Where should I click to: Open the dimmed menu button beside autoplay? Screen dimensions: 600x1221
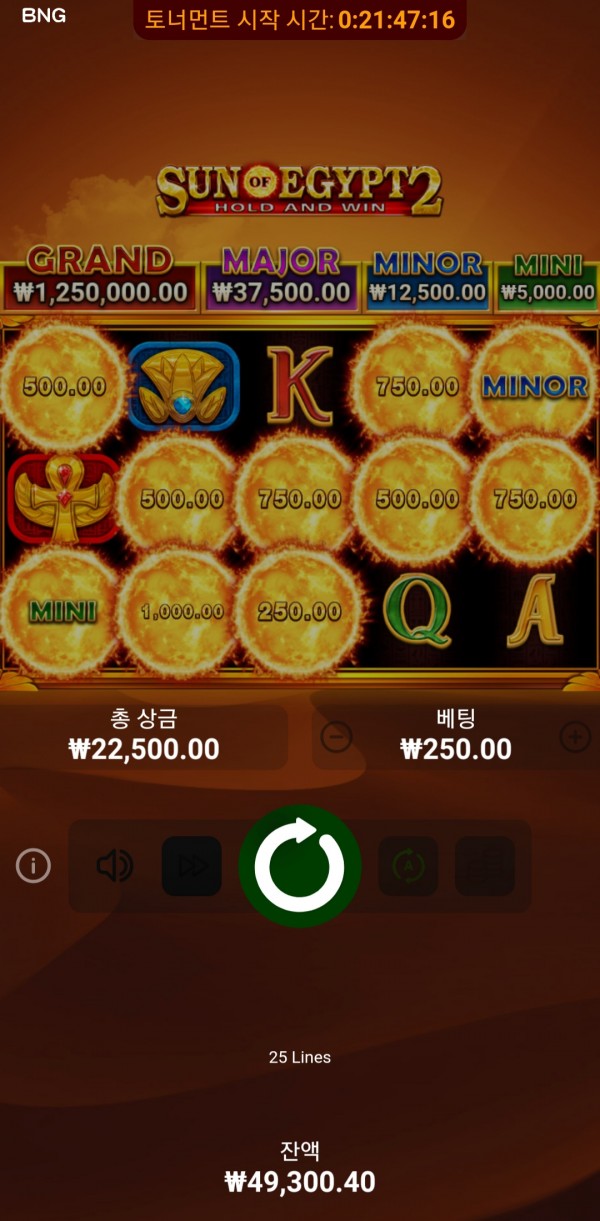[485, 866]
